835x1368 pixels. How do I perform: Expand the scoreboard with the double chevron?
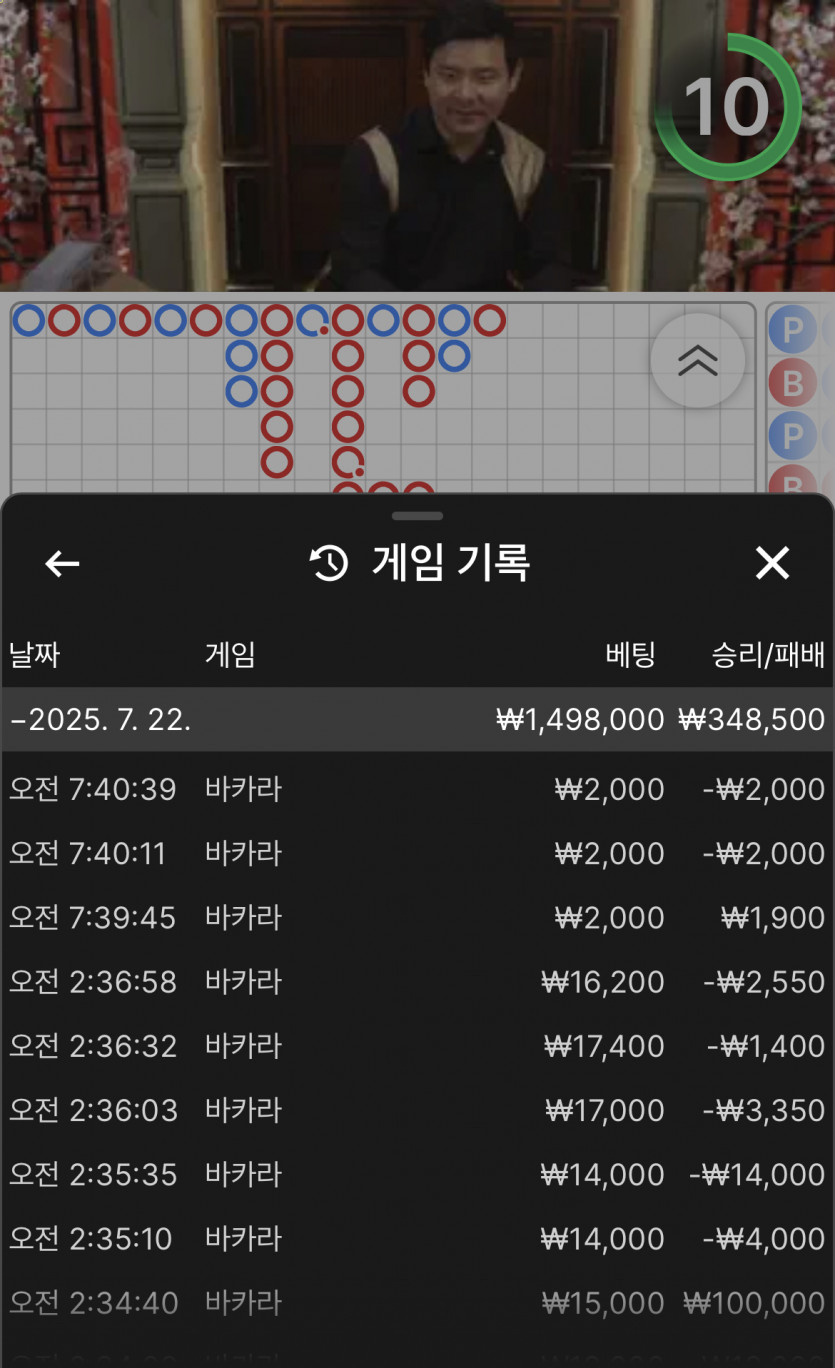(x=697, y=361)
